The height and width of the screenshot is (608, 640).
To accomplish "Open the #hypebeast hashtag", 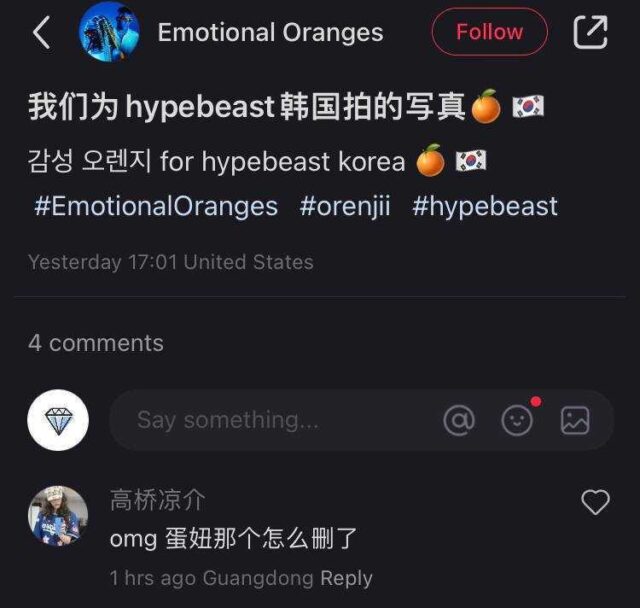I will pyautogui.click(x=485, y=207).
